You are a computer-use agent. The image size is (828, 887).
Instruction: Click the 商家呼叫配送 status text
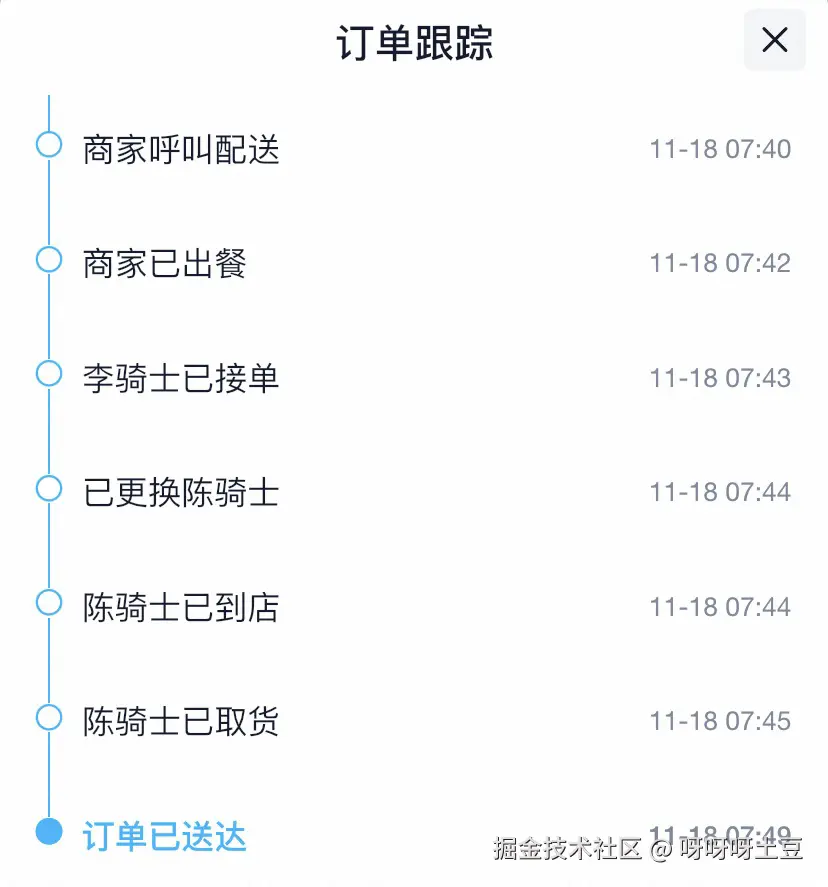pyautogui.click(x=181, y=150)
